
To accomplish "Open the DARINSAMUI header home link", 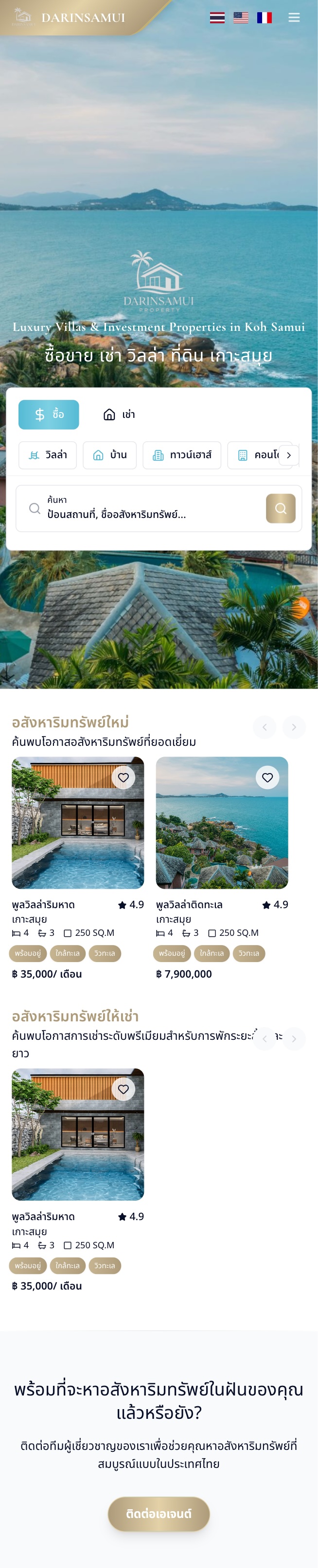I will pyautogui.click(x=70, y=17).
